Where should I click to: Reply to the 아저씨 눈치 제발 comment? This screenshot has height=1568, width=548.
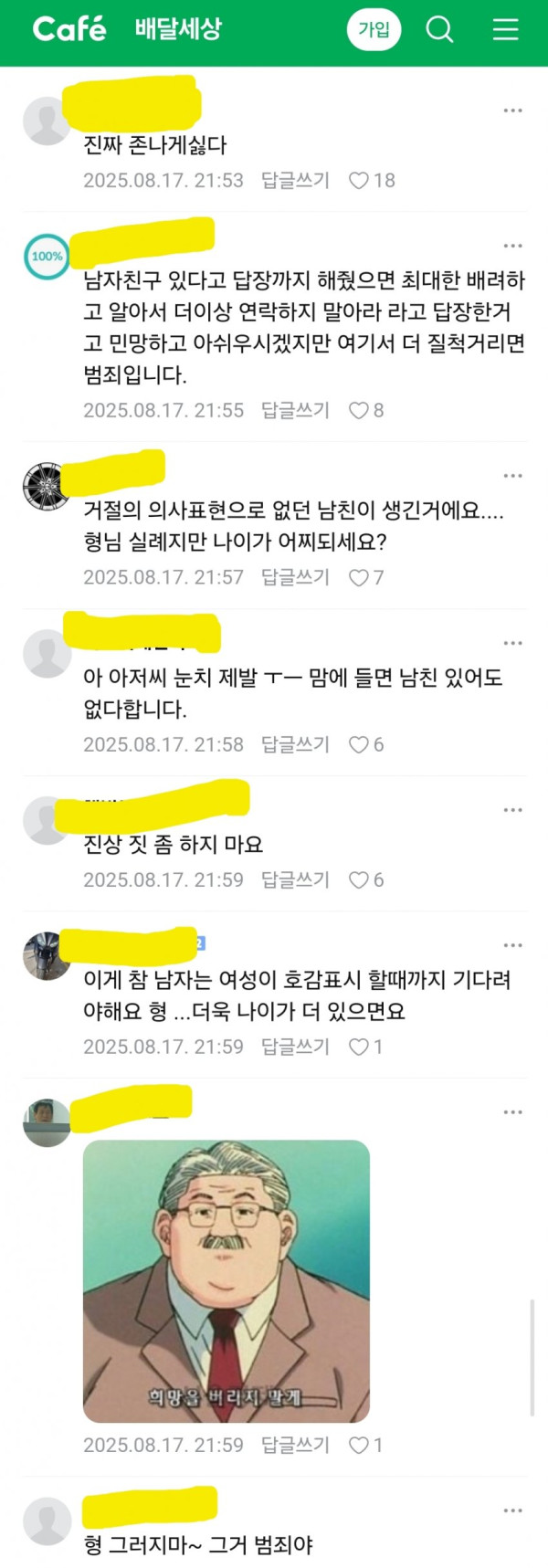tap(295, 744)
